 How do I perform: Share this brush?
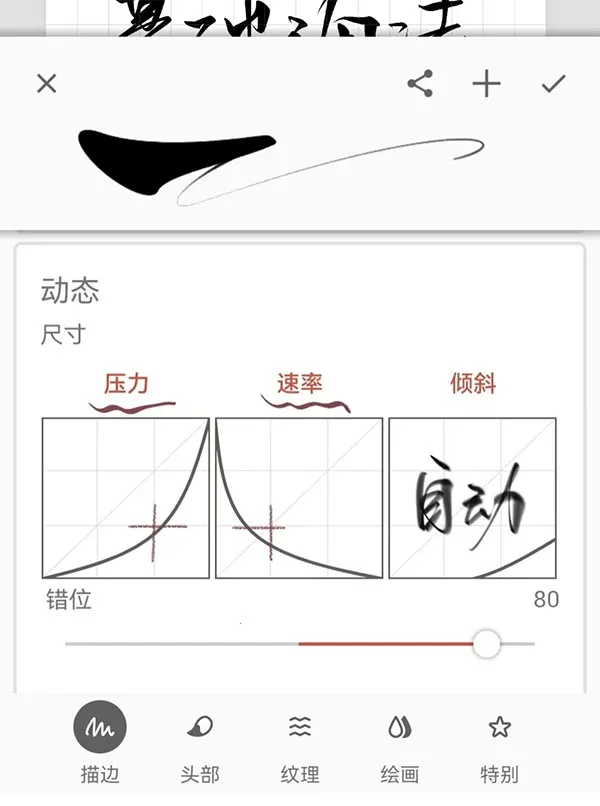pos(420,84)
